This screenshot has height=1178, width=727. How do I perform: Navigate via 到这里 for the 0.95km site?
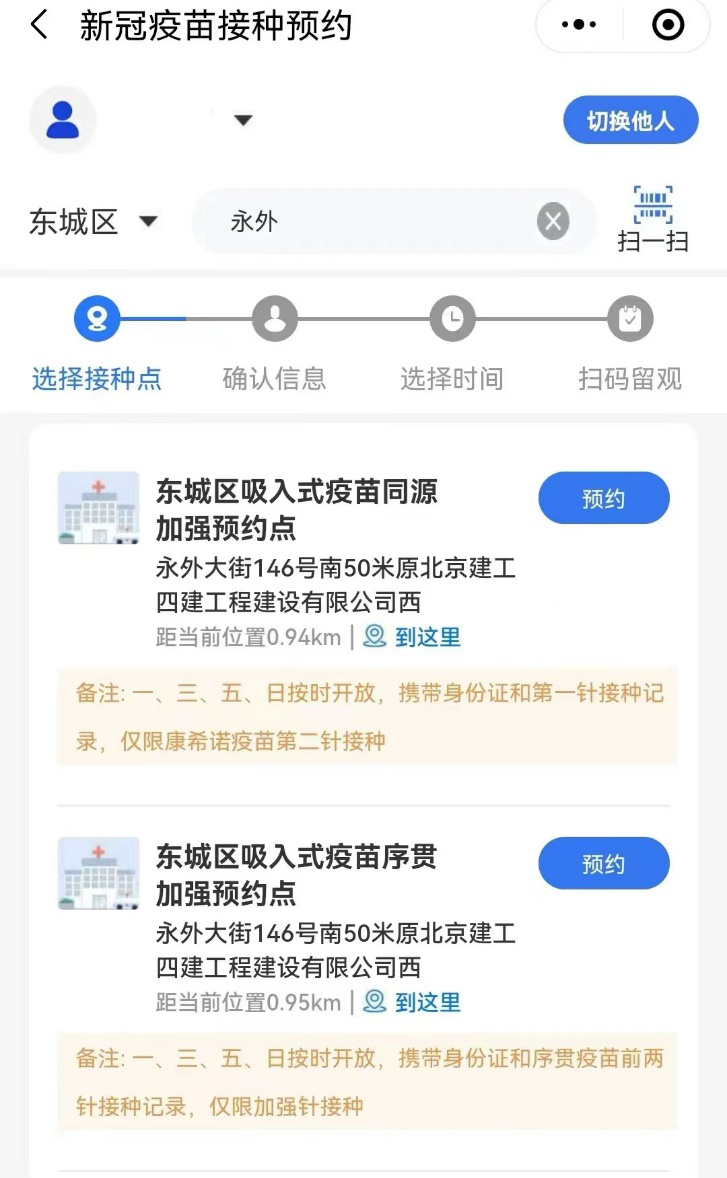click(x=412, y=1002)
